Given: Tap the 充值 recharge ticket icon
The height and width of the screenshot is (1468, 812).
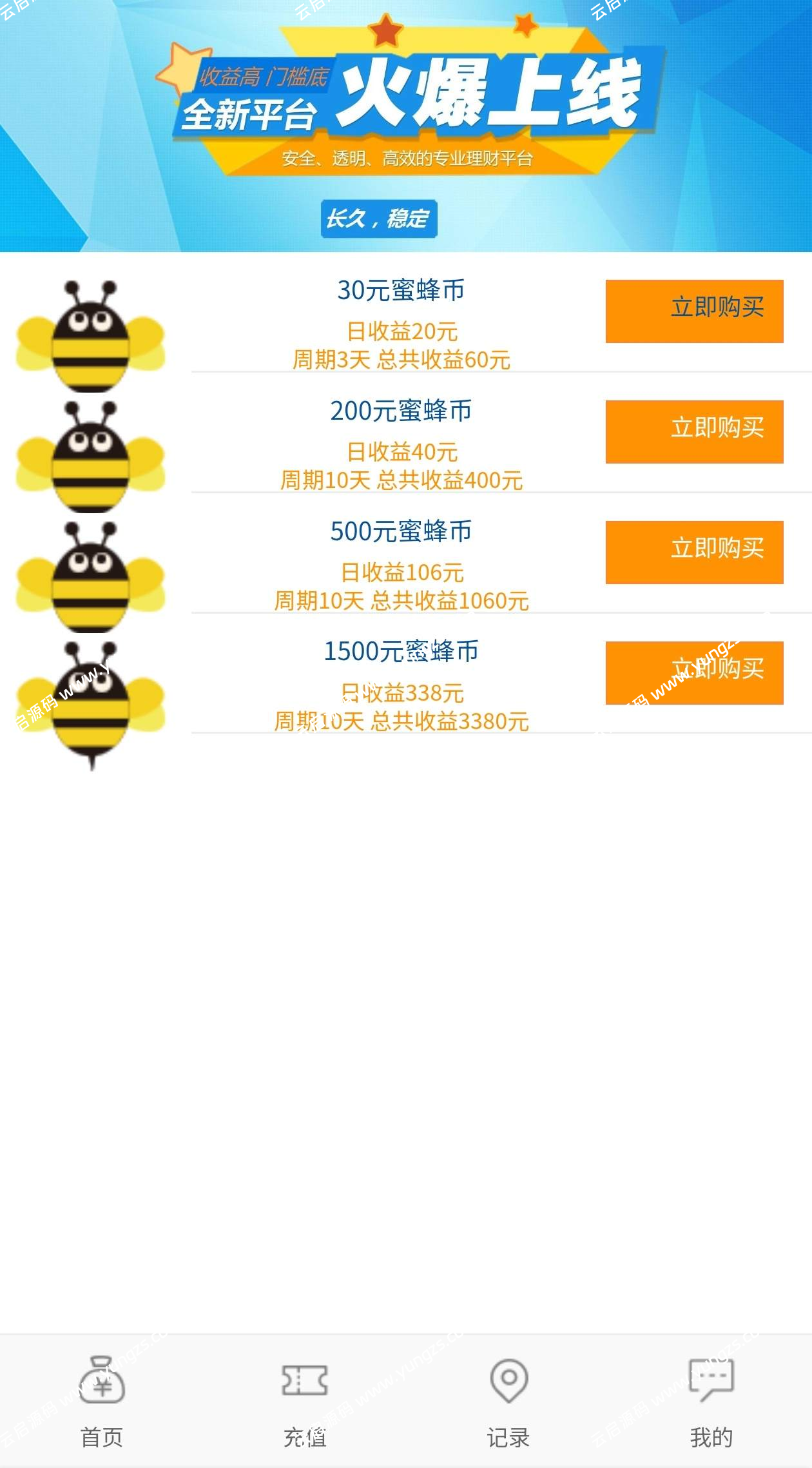Looking at the screenshot, I should pos(304,1380).
